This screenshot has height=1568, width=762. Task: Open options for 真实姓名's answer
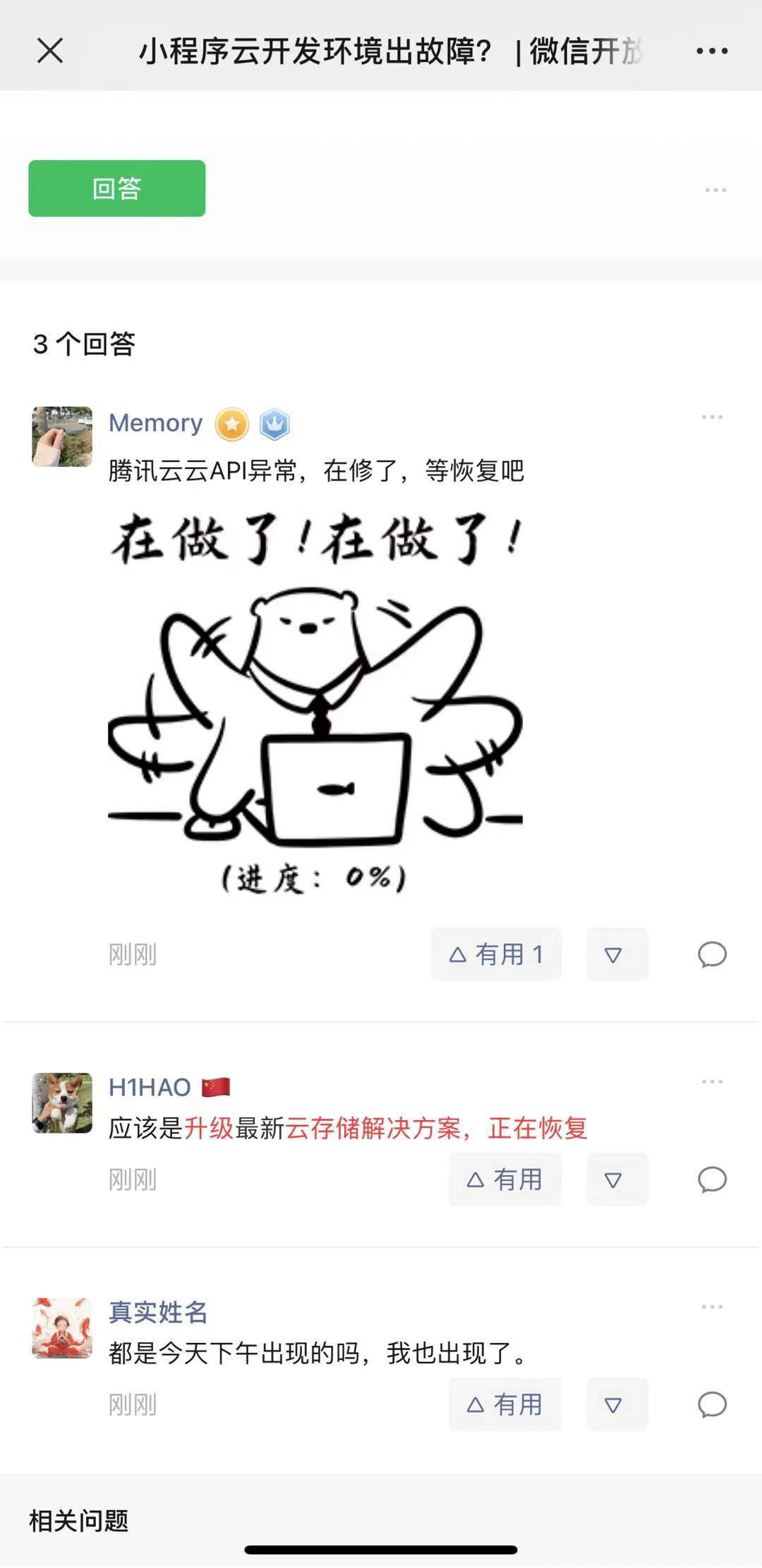click(712, 1306)
